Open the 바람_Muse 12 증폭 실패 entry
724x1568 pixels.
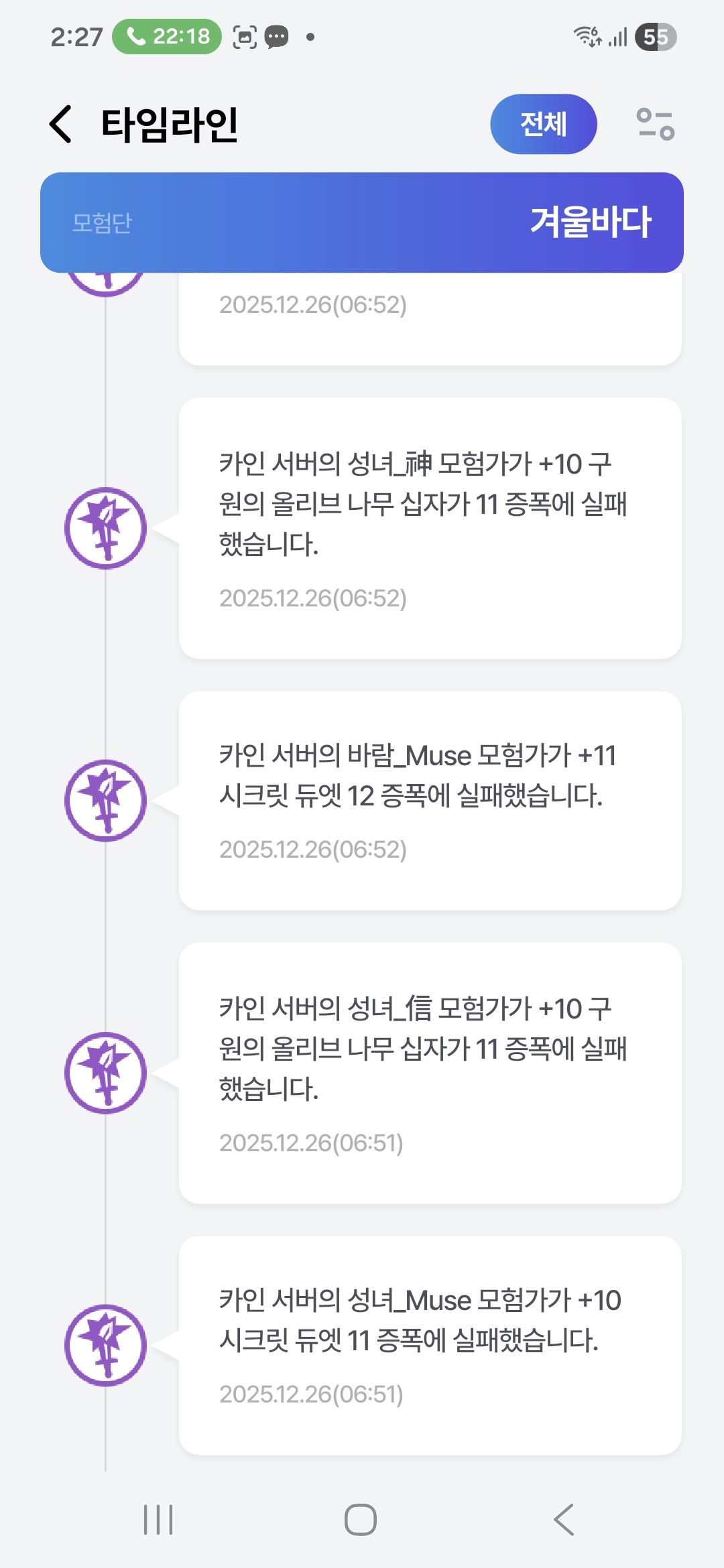[430, 800]
